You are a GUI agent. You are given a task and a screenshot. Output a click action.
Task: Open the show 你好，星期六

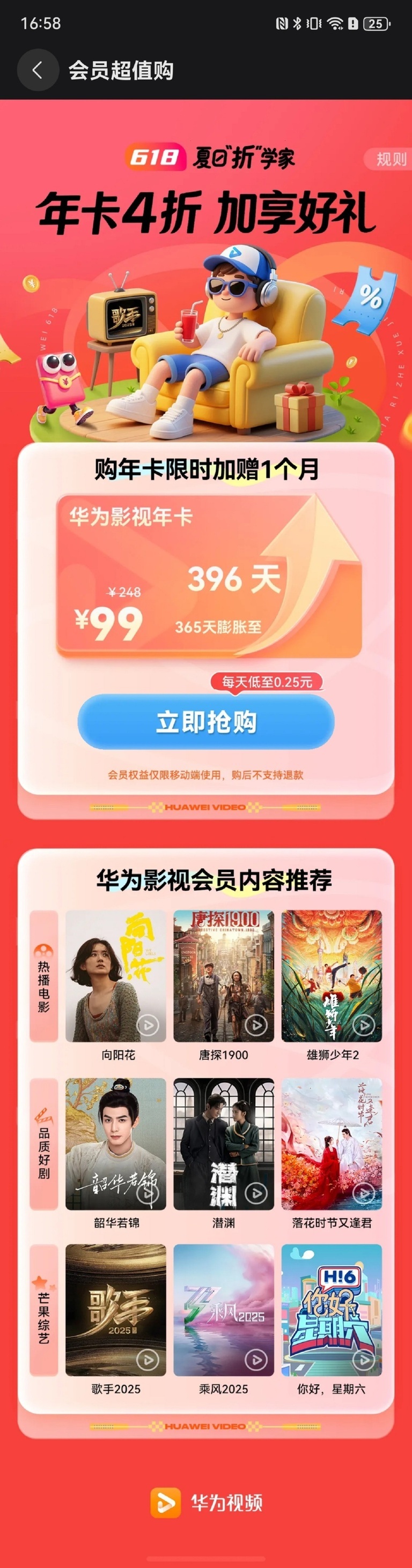point(332,1311)
